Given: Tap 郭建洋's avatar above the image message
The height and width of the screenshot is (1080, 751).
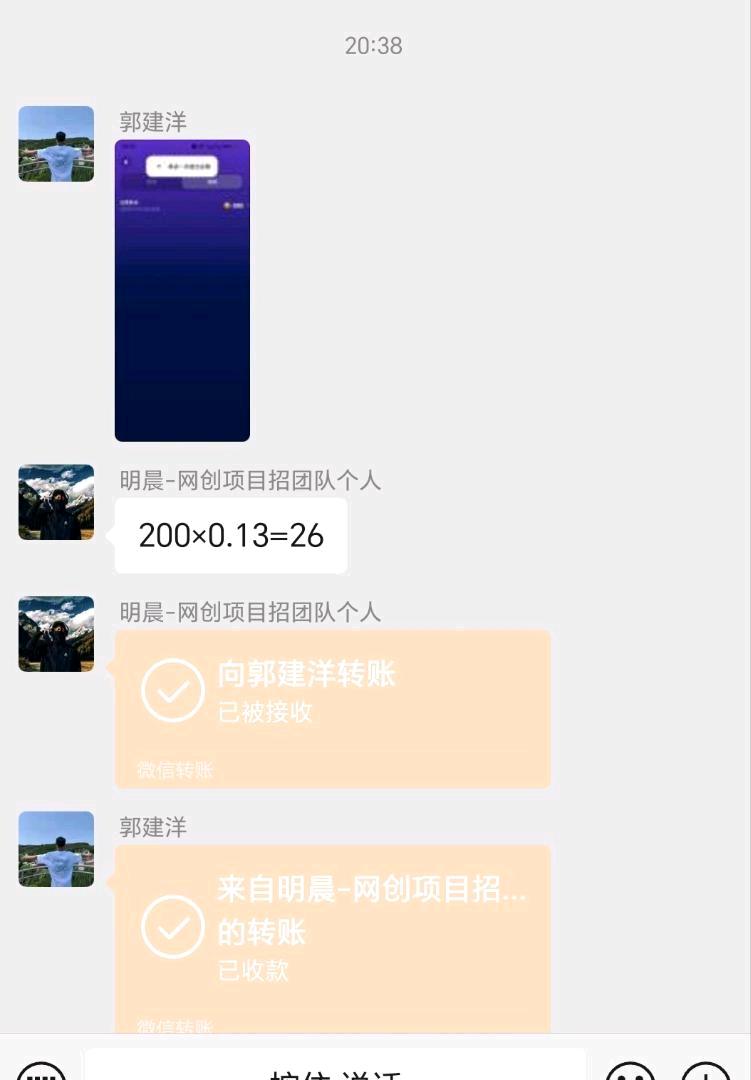Looking at the screenshot, I should pyautogui.click(x=56, y=144).
